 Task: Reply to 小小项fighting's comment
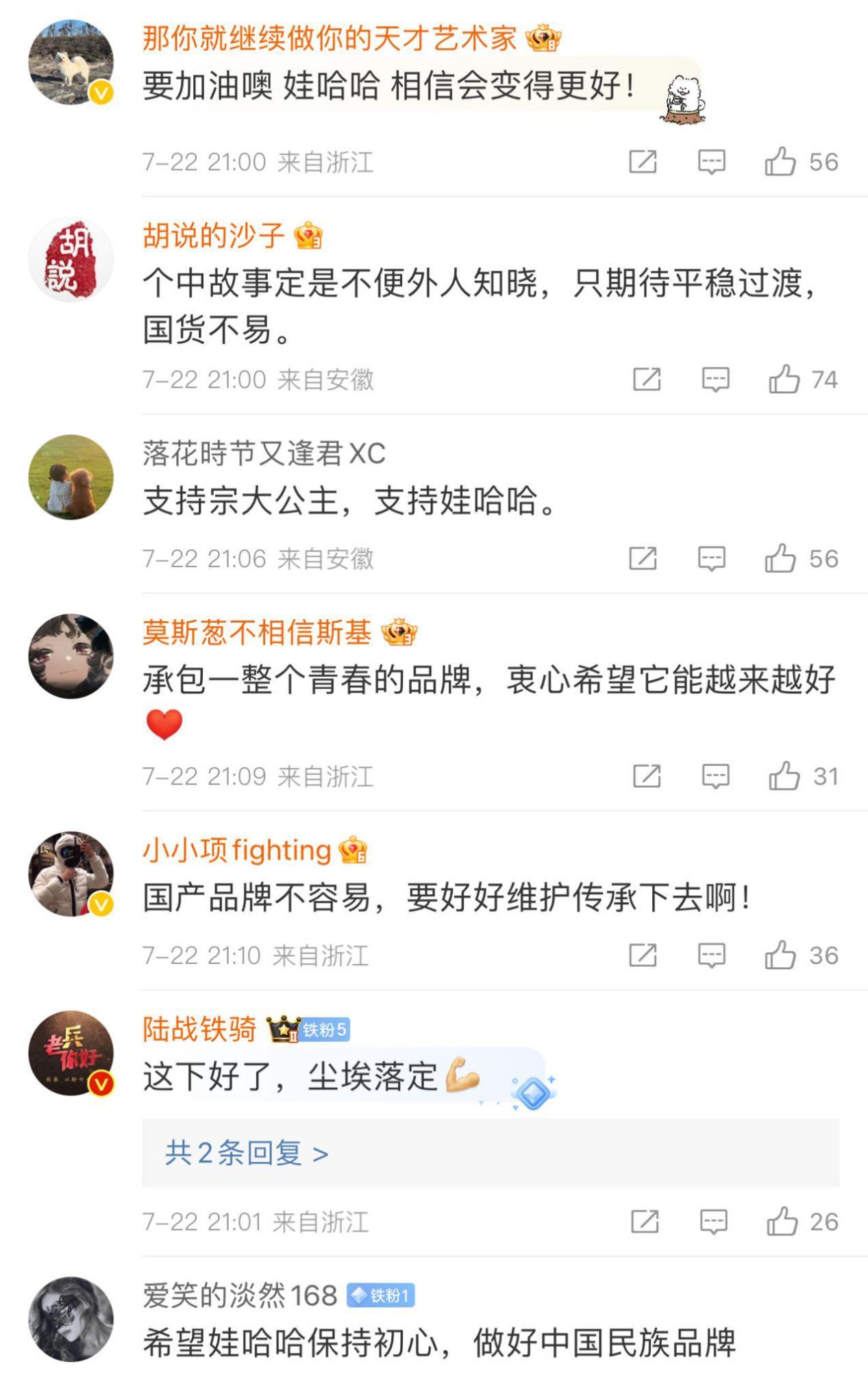(x=711, y=955)
